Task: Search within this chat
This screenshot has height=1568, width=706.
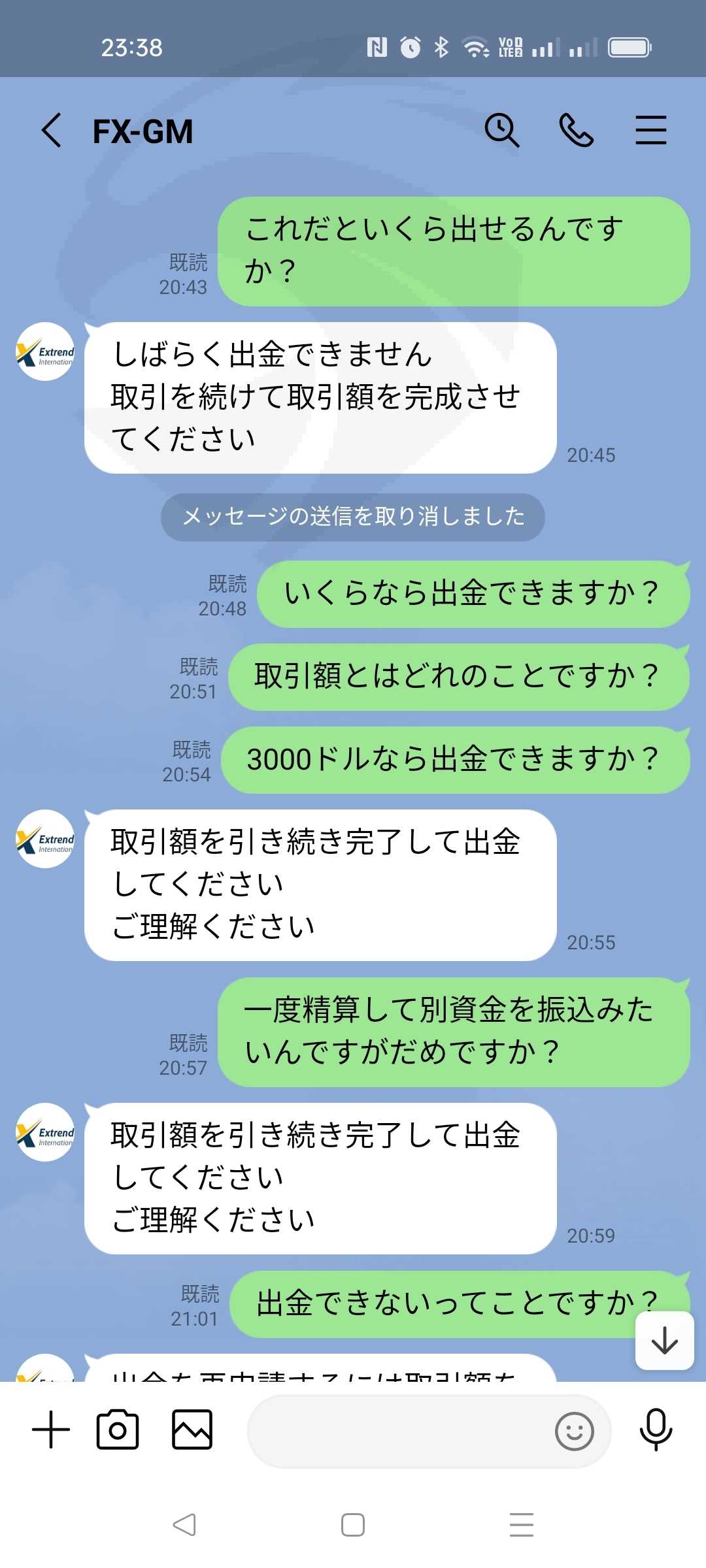Action: [502, 130]
